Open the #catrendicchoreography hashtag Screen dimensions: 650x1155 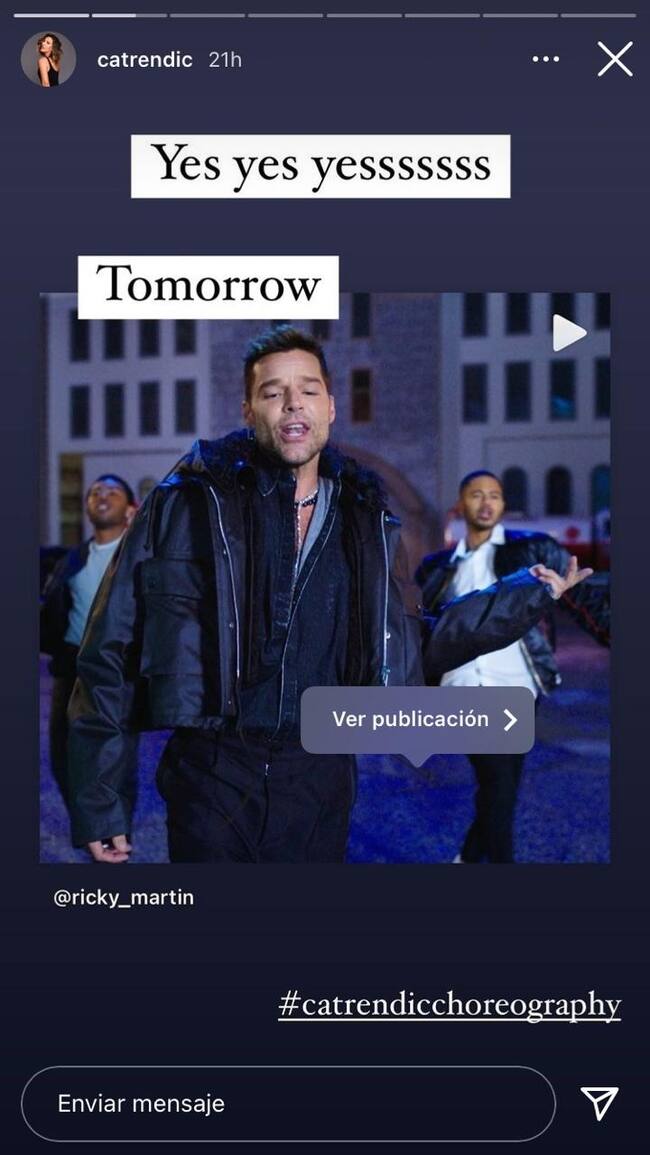(449, 1004)
